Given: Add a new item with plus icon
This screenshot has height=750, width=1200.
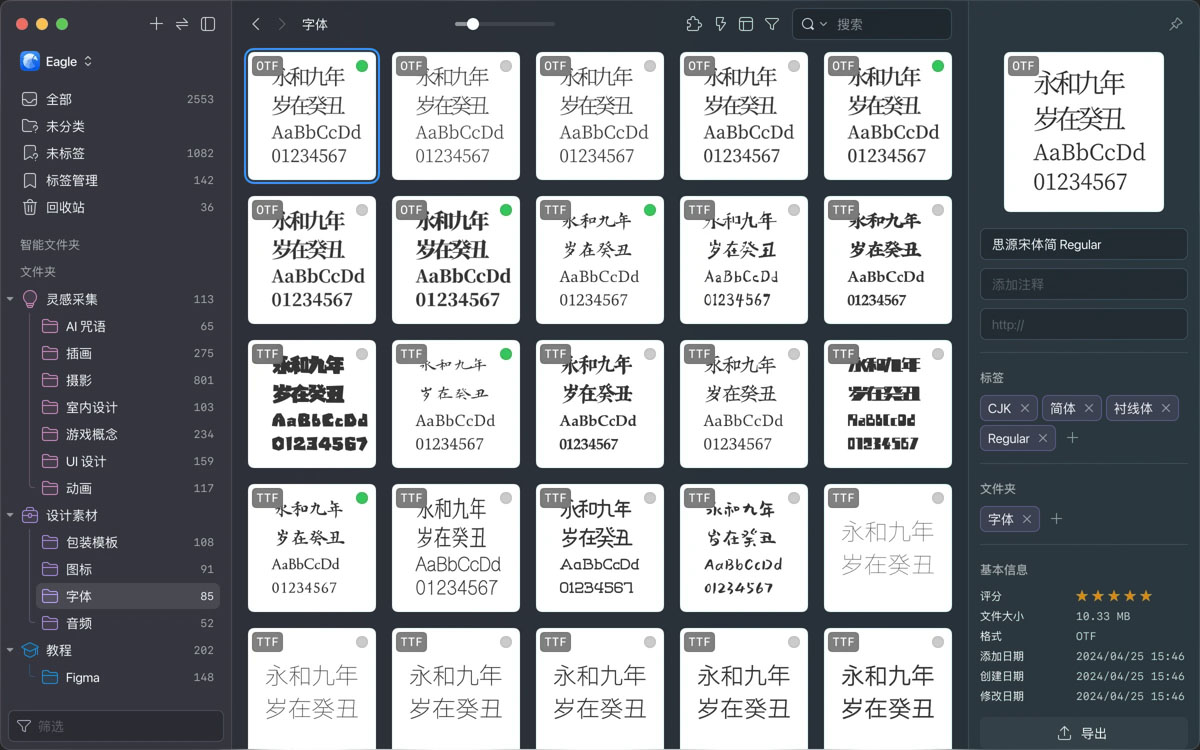Looking at the screenshot, I should pyautogui.click(x=156, y=24).
